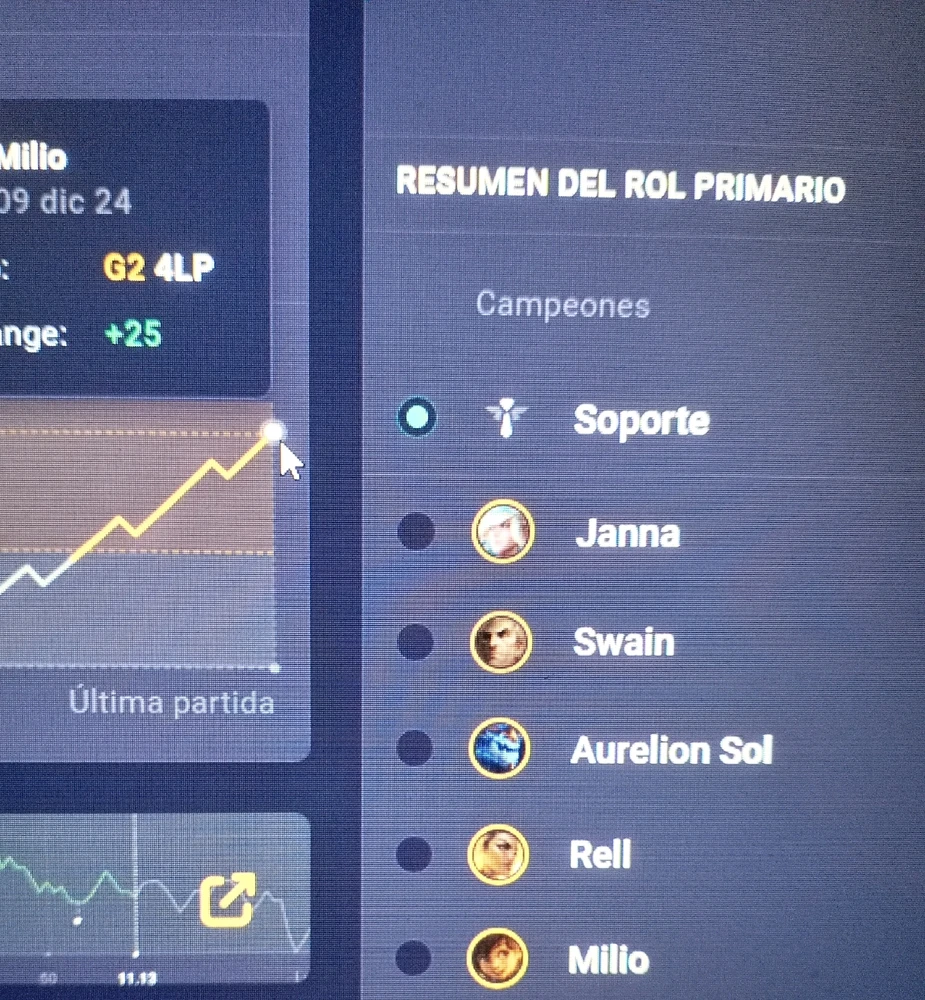Select the Soporte radio option

point(416,417)
